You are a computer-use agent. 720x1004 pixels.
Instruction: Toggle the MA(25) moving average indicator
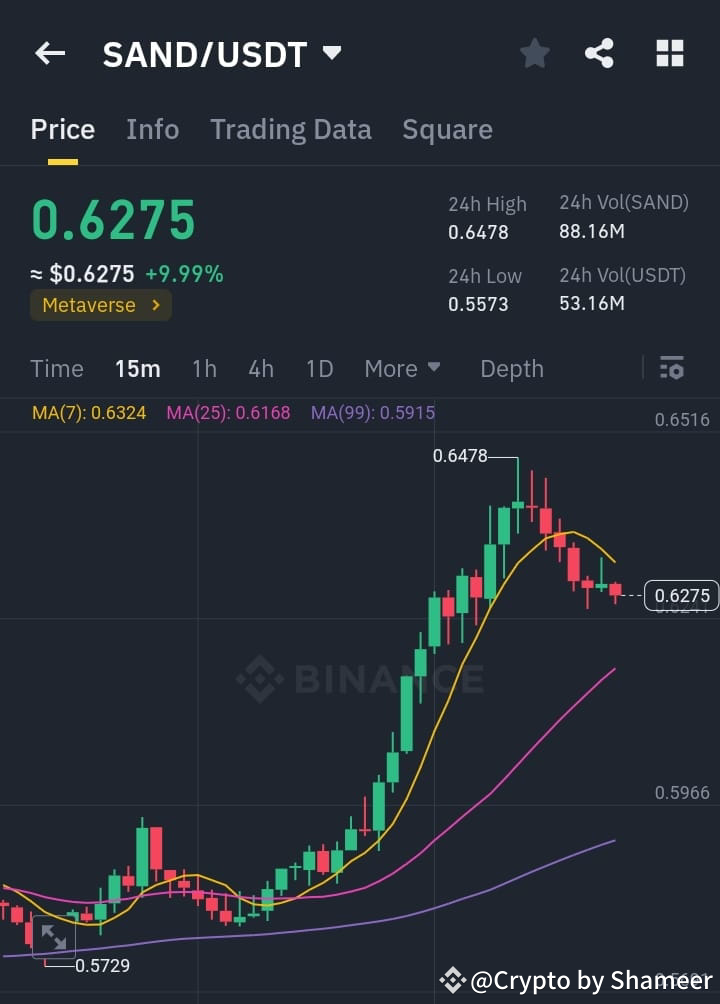pos(227,412)
